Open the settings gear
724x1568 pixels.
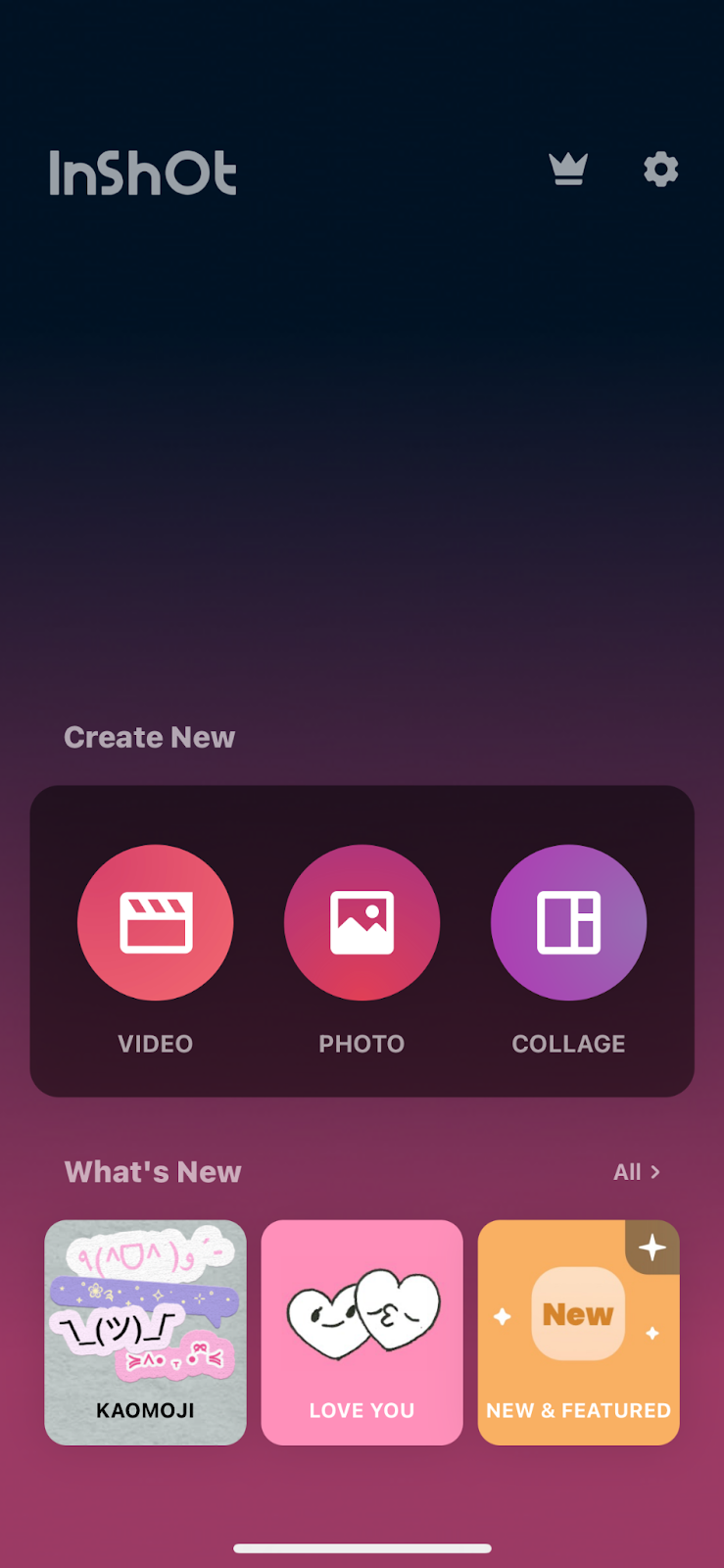(x=661, y=170)
